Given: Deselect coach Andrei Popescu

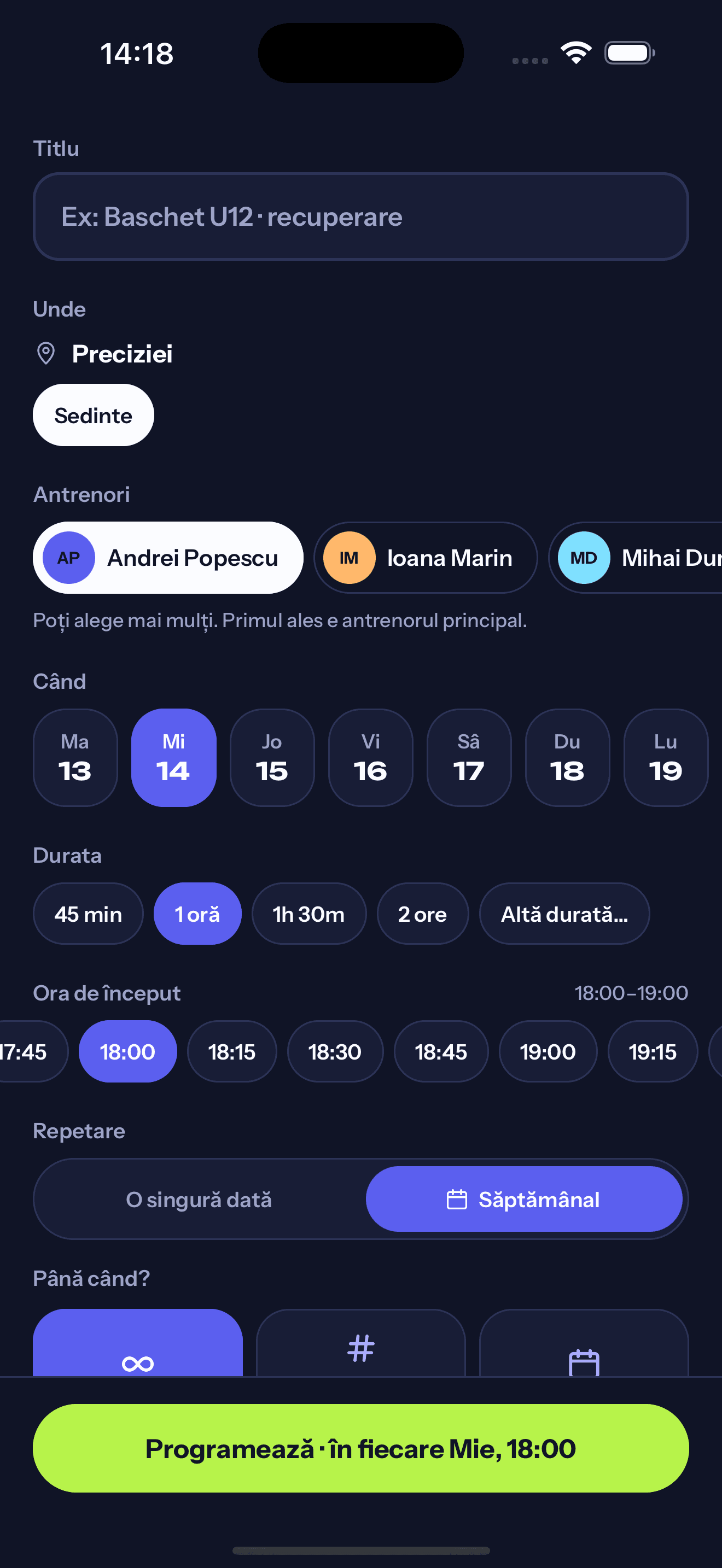Looking at the screenshot, I should pyautogui.click(x=168, y=558).
